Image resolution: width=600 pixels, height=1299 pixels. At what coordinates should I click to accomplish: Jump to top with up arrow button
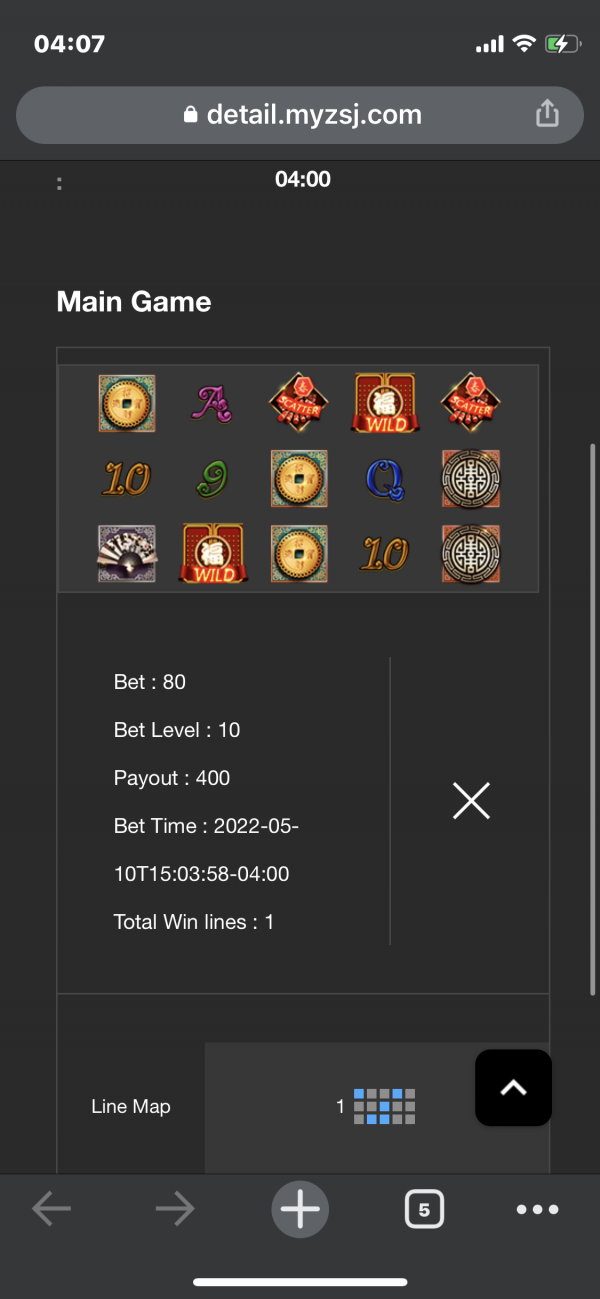point(513,1088)
